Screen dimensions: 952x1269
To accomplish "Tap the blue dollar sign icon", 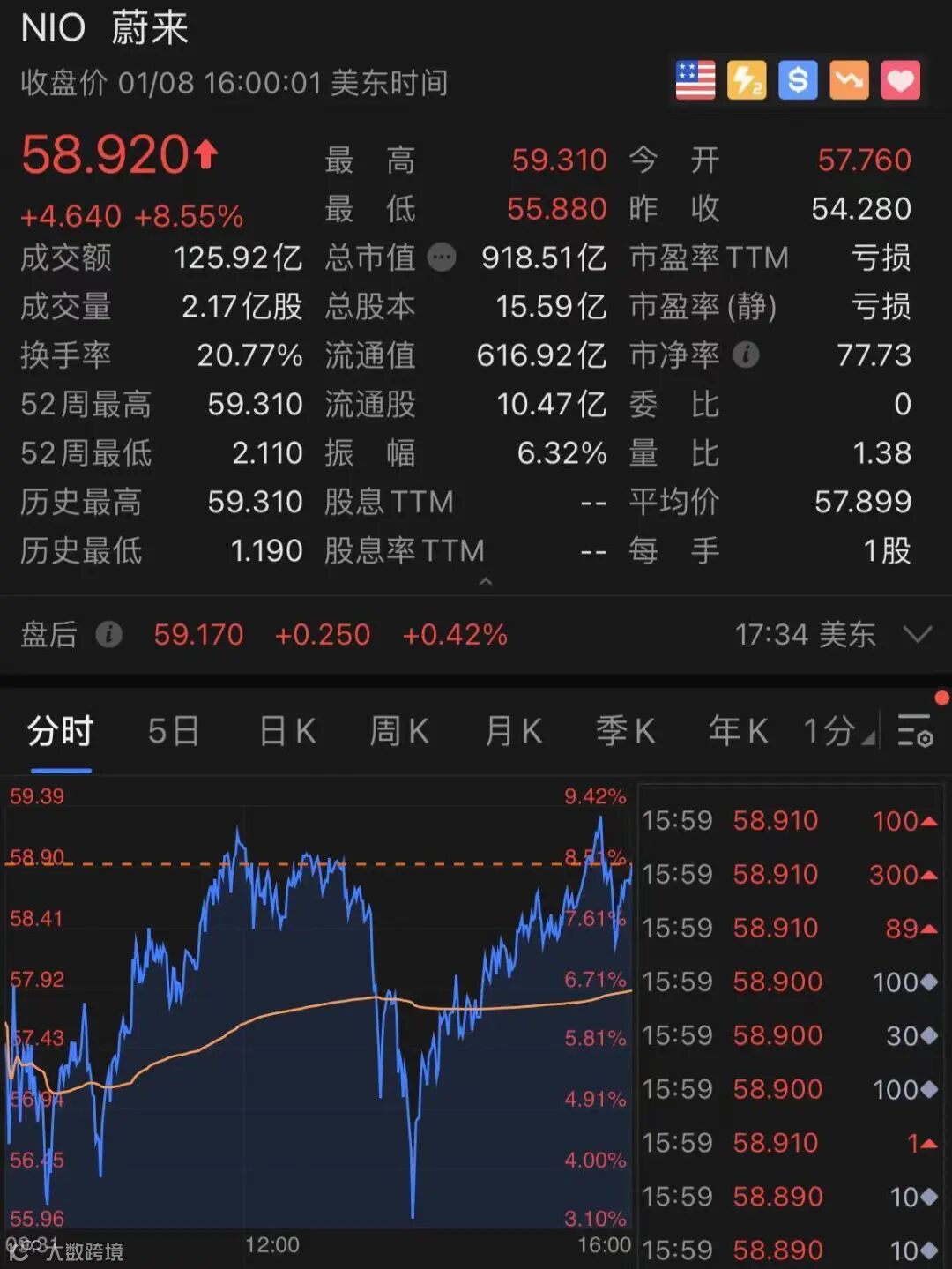I will 798,80.
